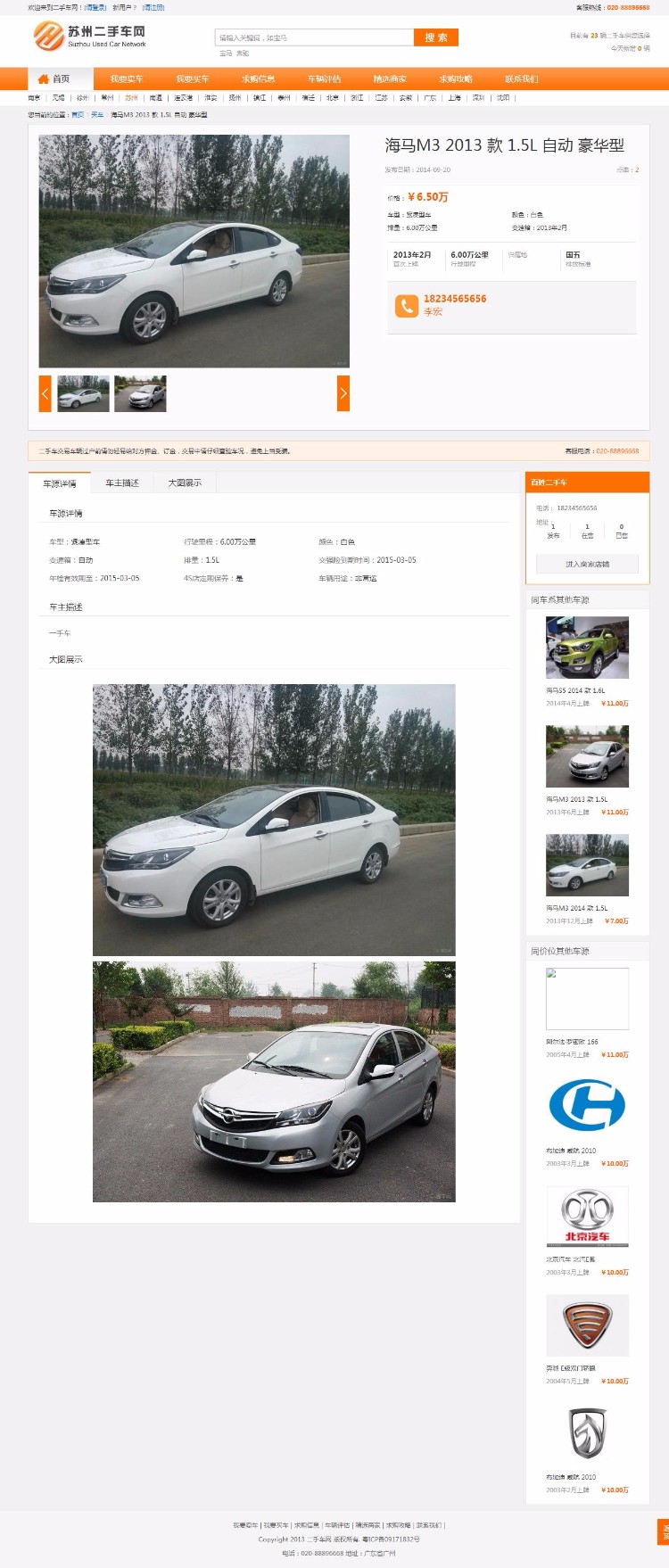The height and width of the screenshot is (1568, 669).
Task: Tap the search input field
Action: point(314,37)
